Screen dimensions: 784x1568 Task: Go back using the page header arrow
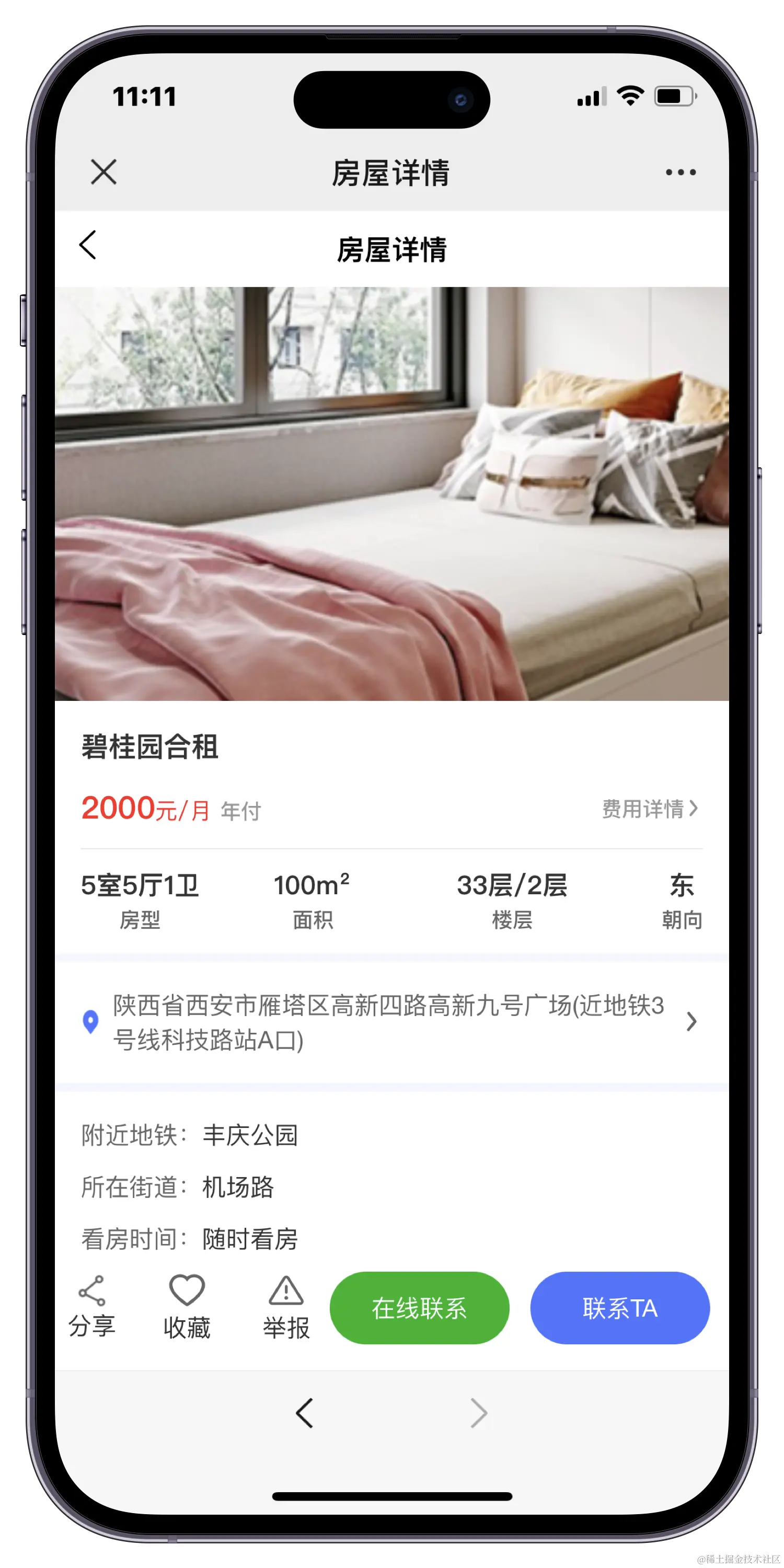coord(88,245)
